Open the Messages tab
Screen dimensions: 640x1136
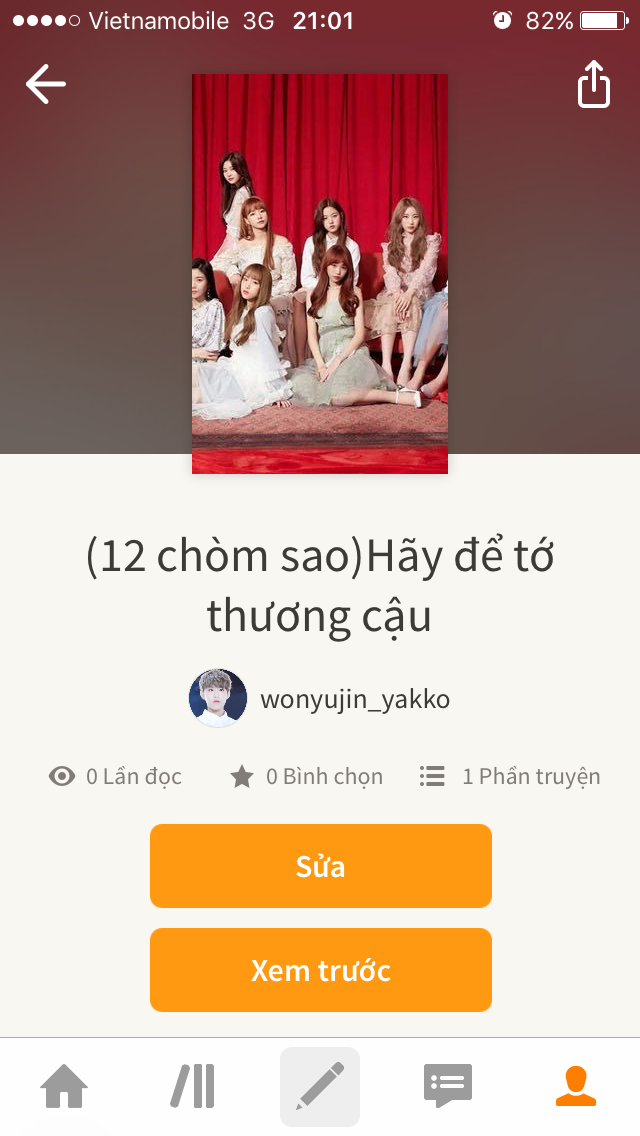pos(448,1086)
